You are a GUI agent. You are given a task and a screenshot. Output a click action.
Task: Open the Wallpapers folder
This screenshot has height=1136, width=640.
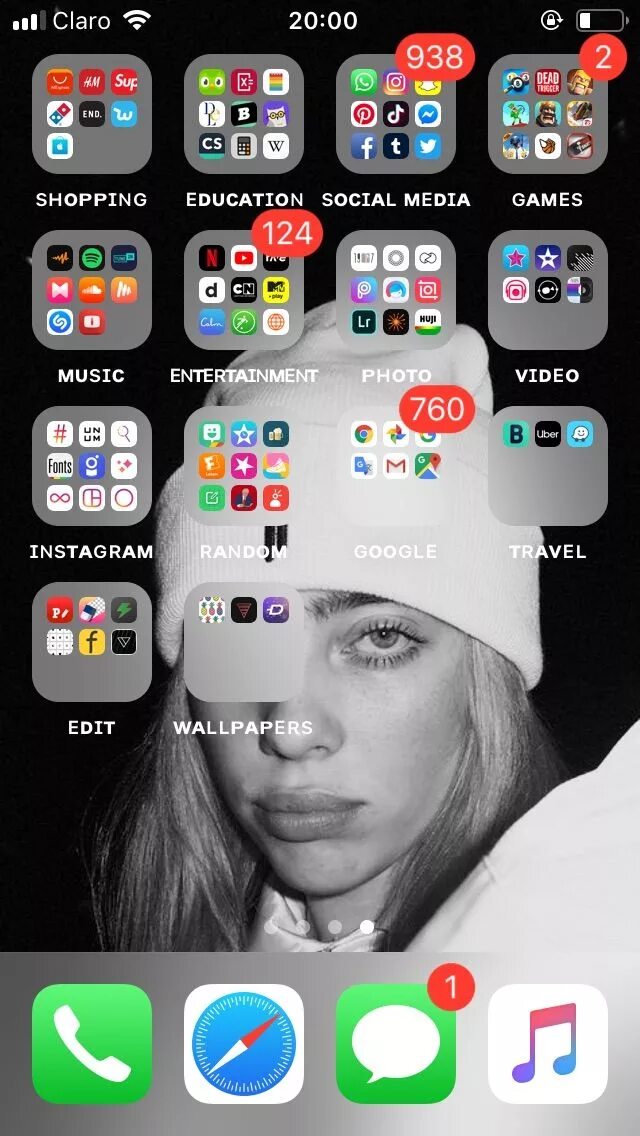tap(244, 642)
